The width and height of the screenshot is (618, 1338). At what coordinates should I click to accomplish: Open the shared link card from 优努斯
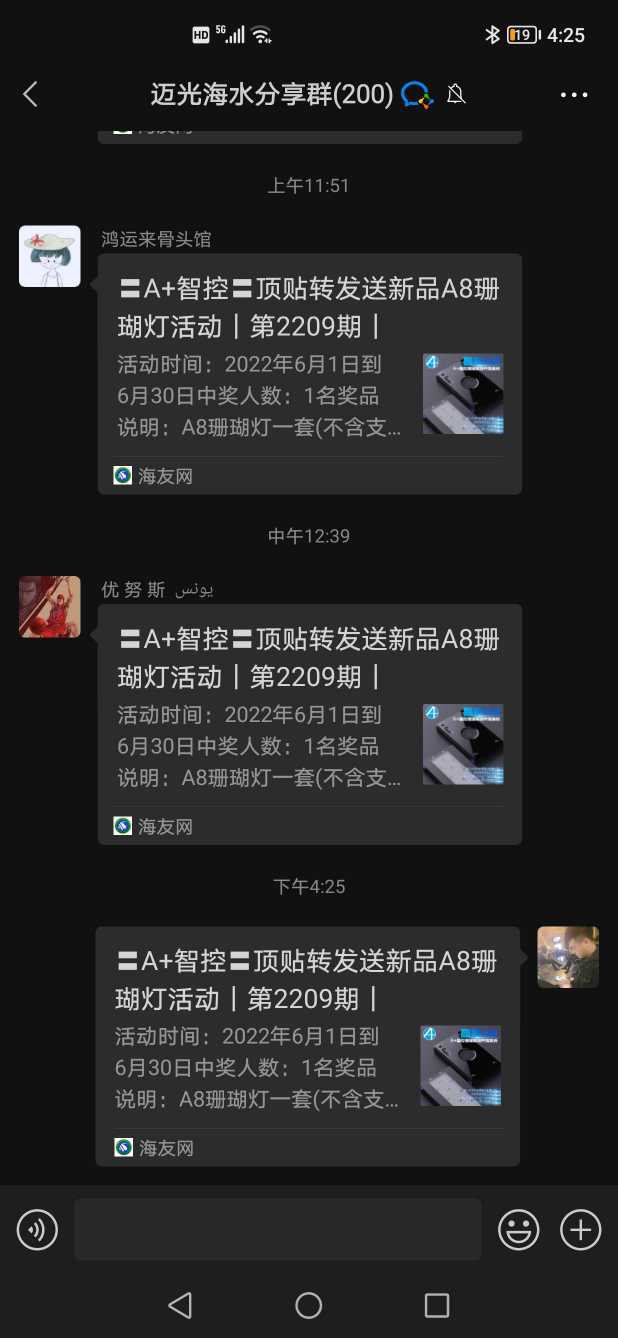pyautogui.click(x=309, y=724)
